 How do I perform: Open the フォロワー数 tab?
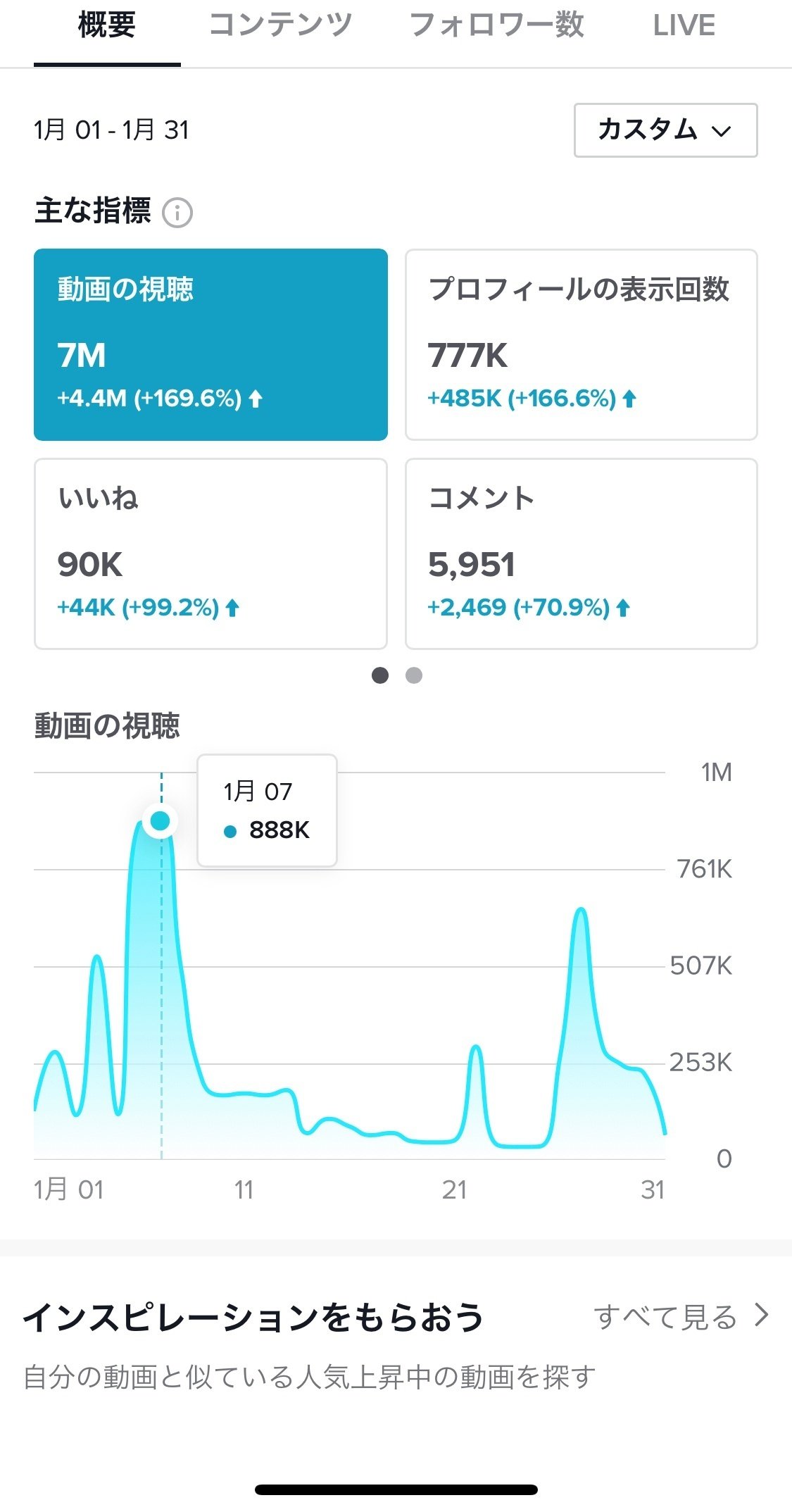(496, 25)
